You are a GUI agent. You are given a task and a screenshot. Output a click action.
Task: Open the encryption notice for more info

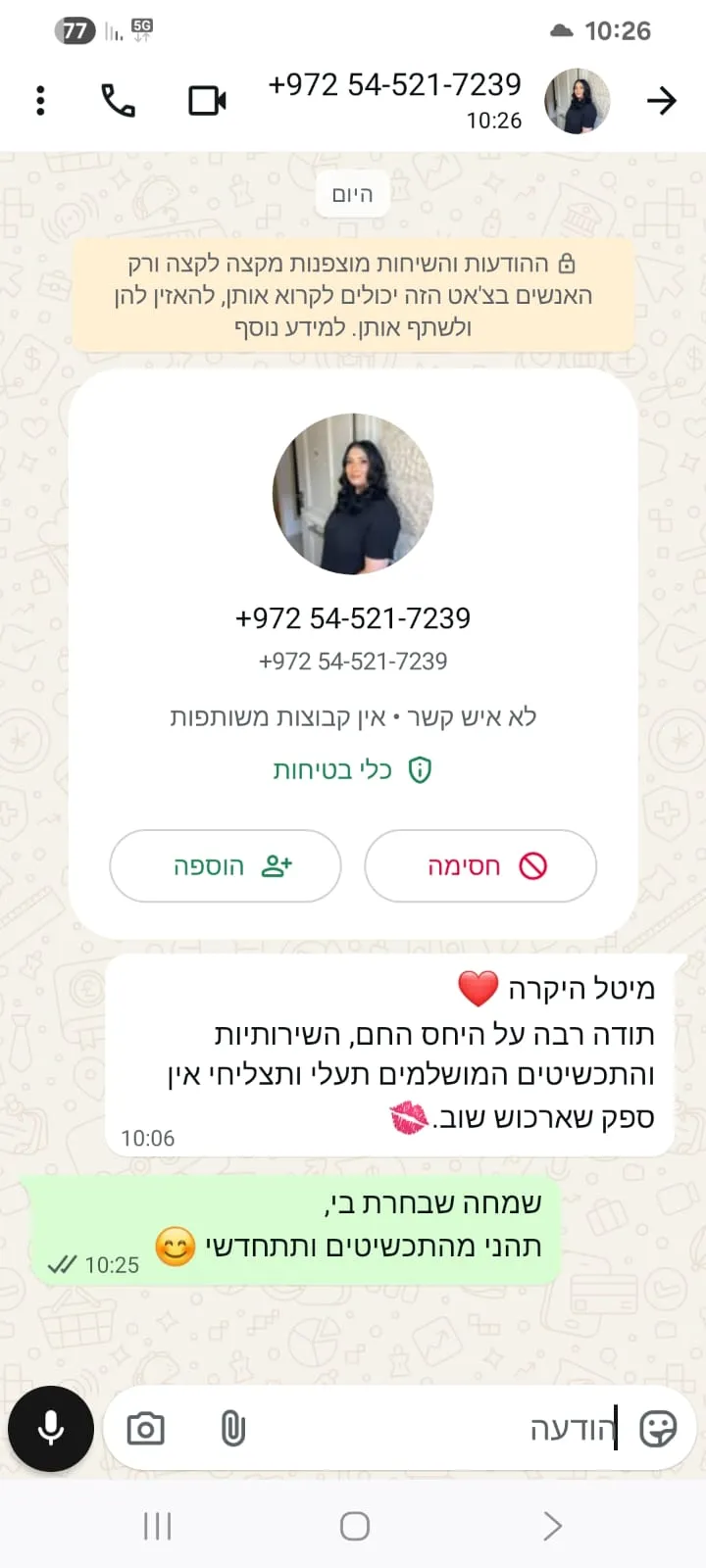coord(353,295)
